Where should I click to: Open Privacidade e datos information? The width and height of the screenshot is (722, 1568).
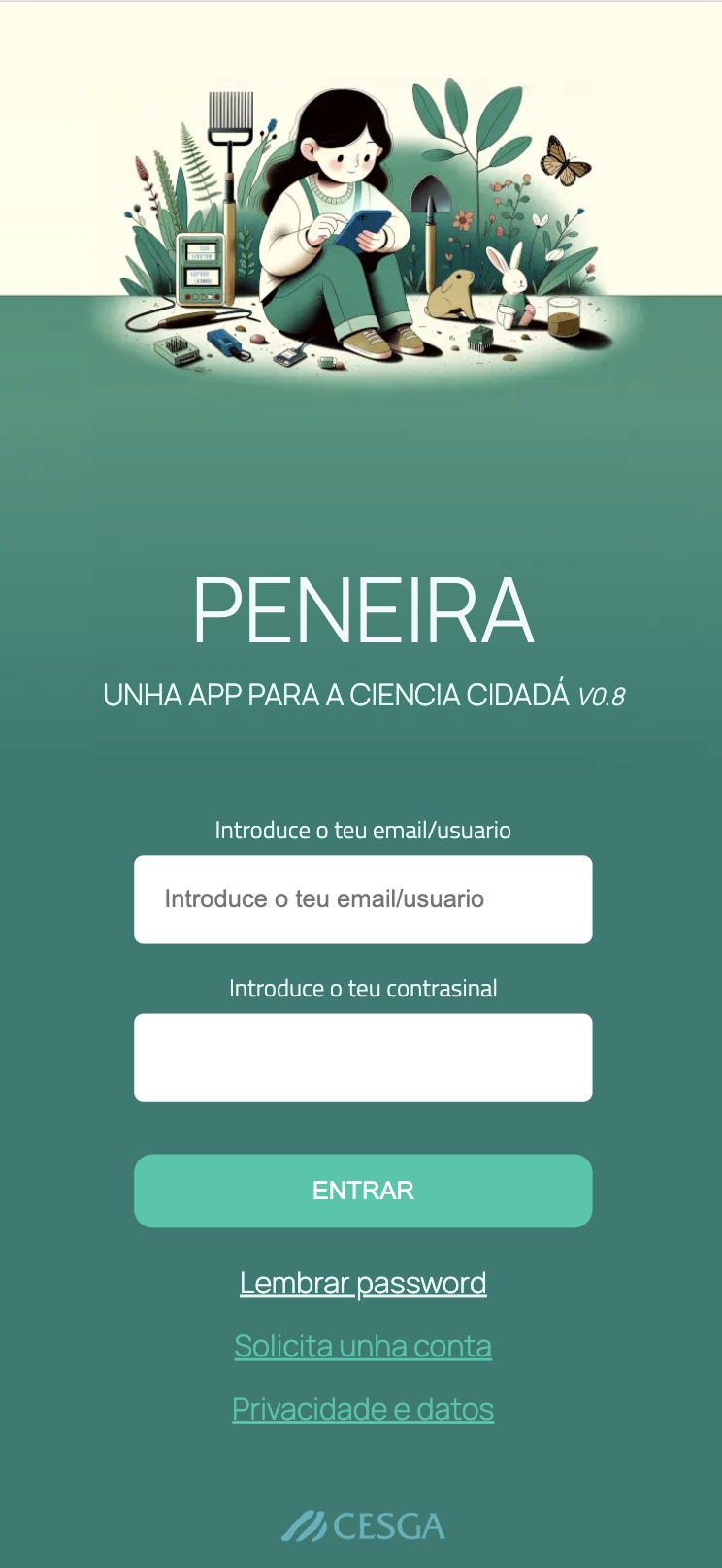(x=363, y=1409)
